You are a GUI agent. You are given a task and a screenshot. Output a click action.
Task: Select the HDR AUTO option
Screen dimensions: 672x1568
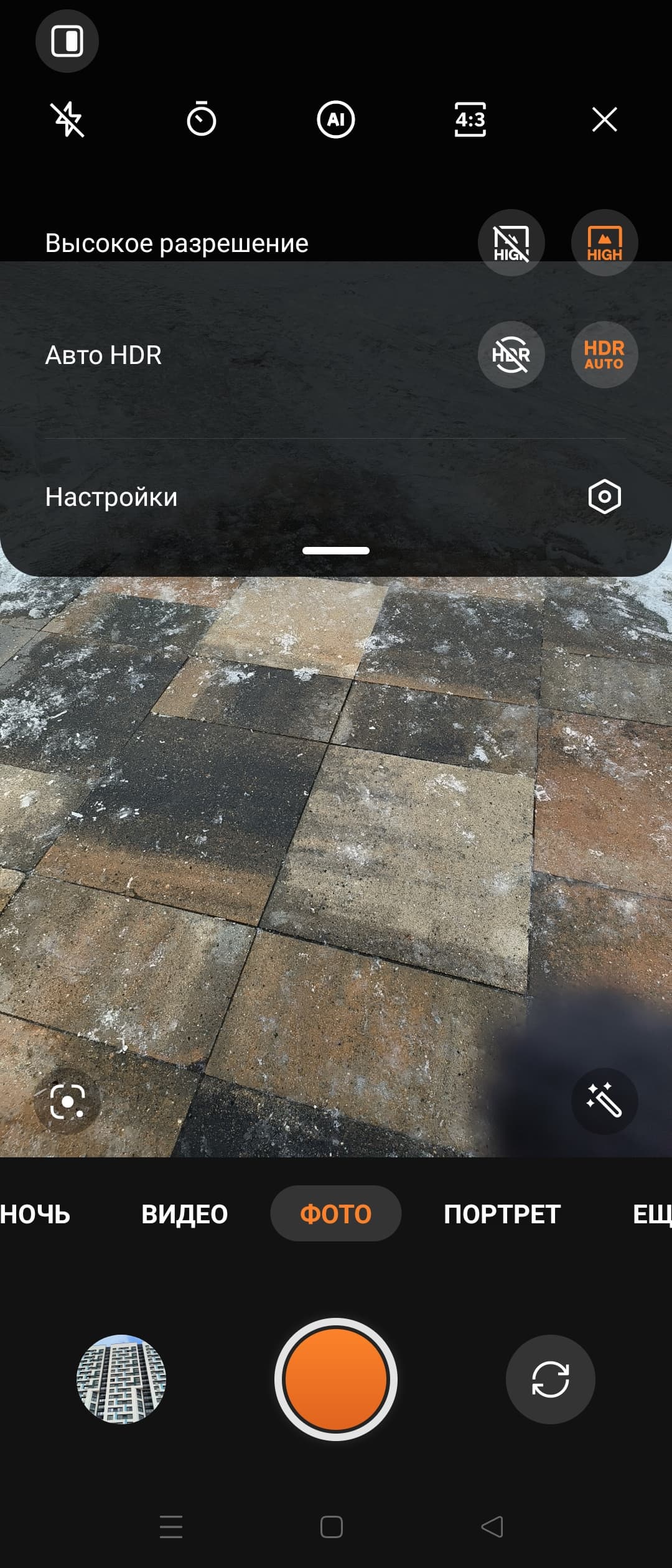point(604,355)
